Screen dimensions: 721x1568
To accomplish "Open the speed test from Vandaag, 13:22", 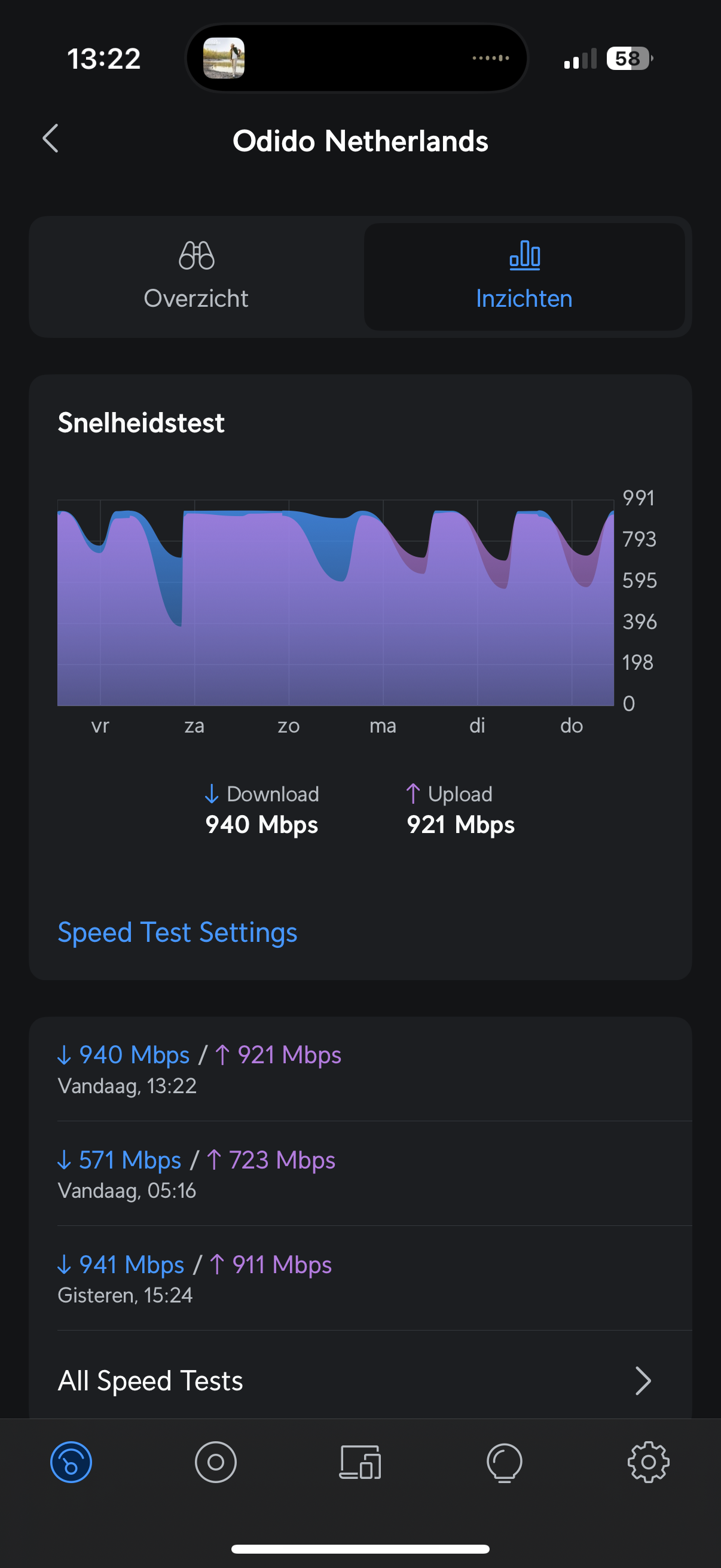I will click(x=360, y=1069).
